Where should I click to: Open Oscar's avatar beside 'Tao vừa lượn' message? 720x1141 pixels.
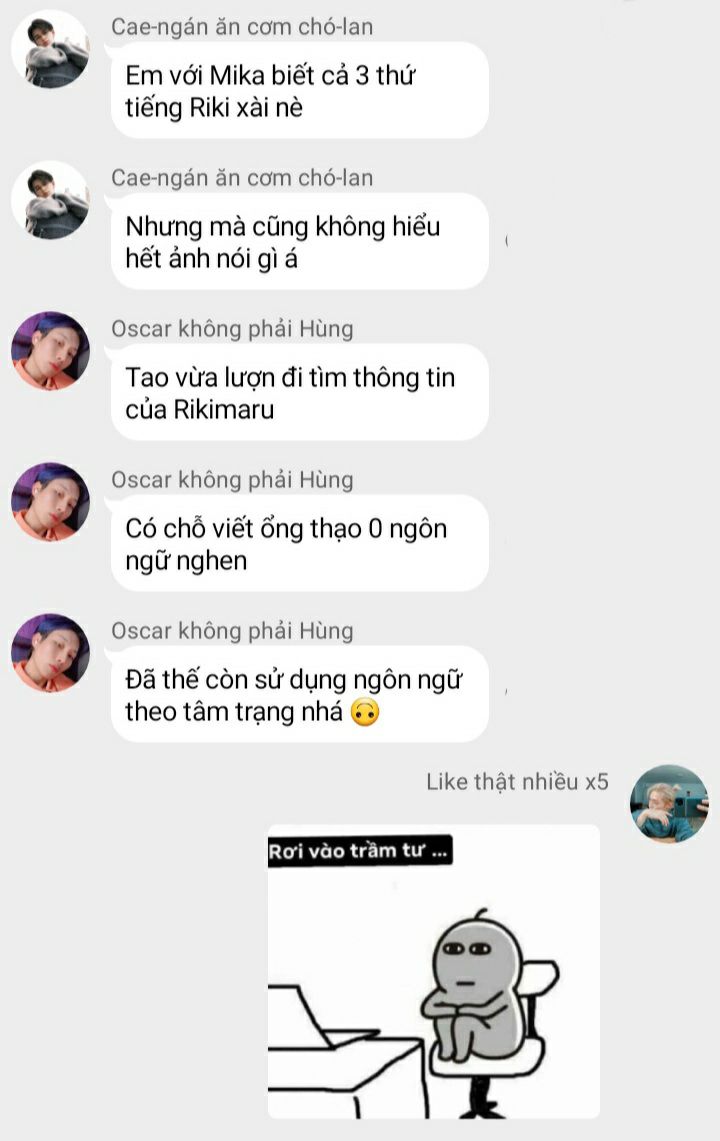click(50, 351)
